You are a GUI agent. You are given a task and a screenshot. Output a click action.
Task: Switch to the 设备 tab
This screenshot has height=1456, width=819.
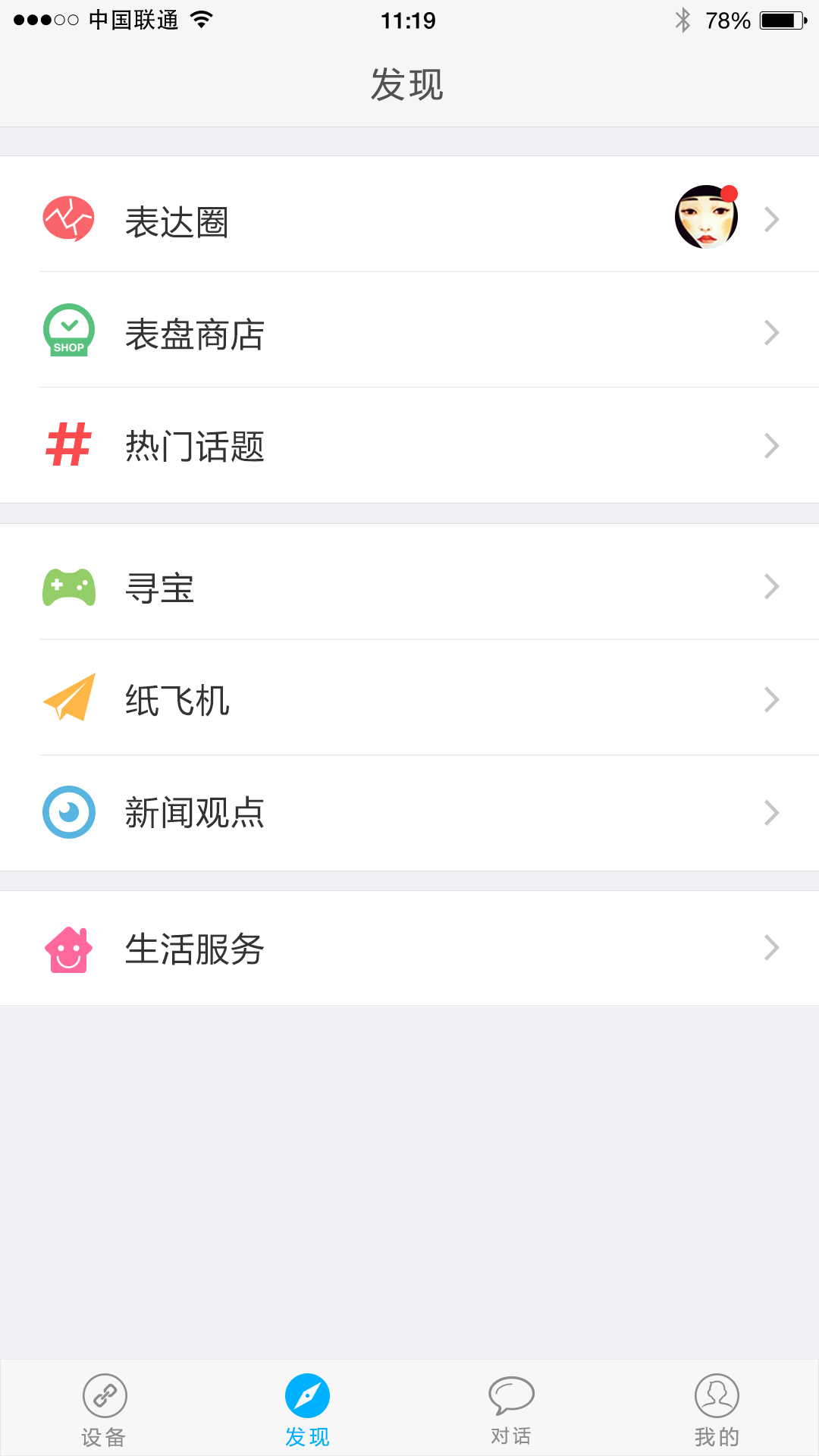coord(104,1409)
